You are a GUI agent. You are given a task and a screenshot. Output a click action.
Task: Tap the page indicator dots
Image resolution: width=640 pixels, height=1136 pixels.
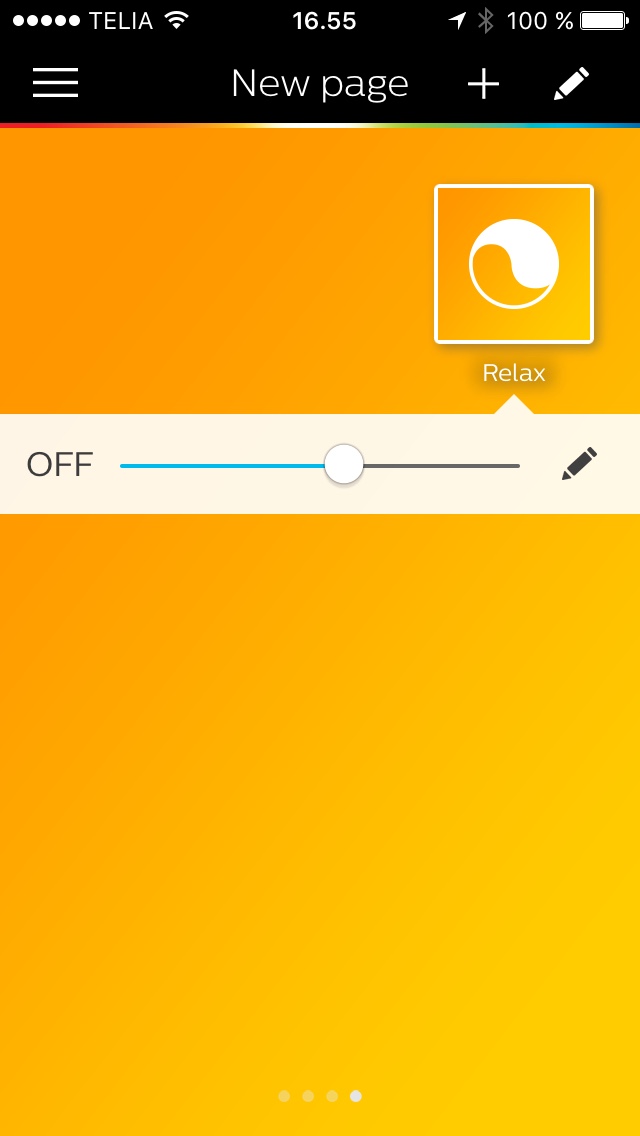[320, 1096]
